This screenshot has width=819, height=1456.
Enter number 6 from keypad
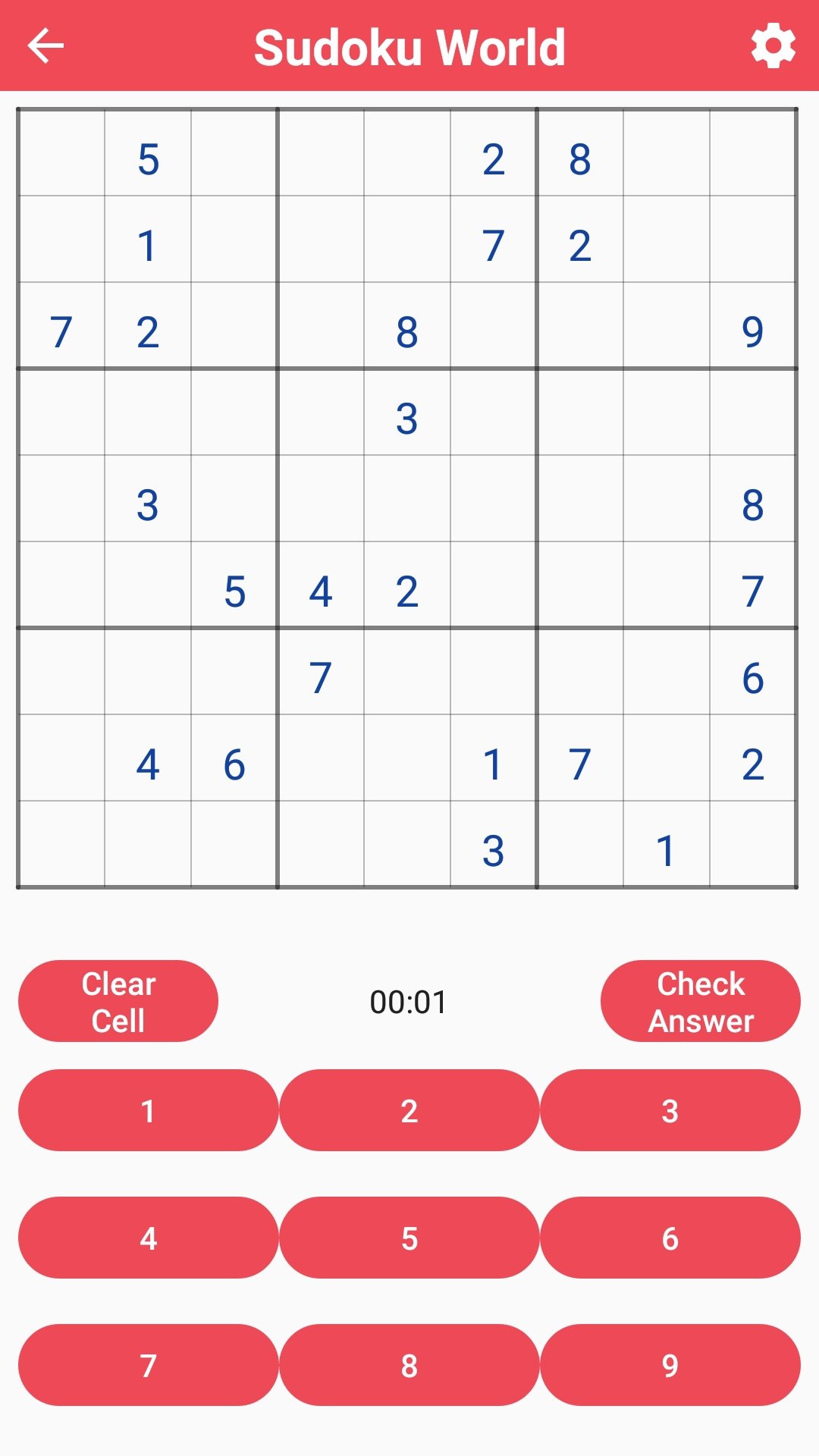point(670,1238)
